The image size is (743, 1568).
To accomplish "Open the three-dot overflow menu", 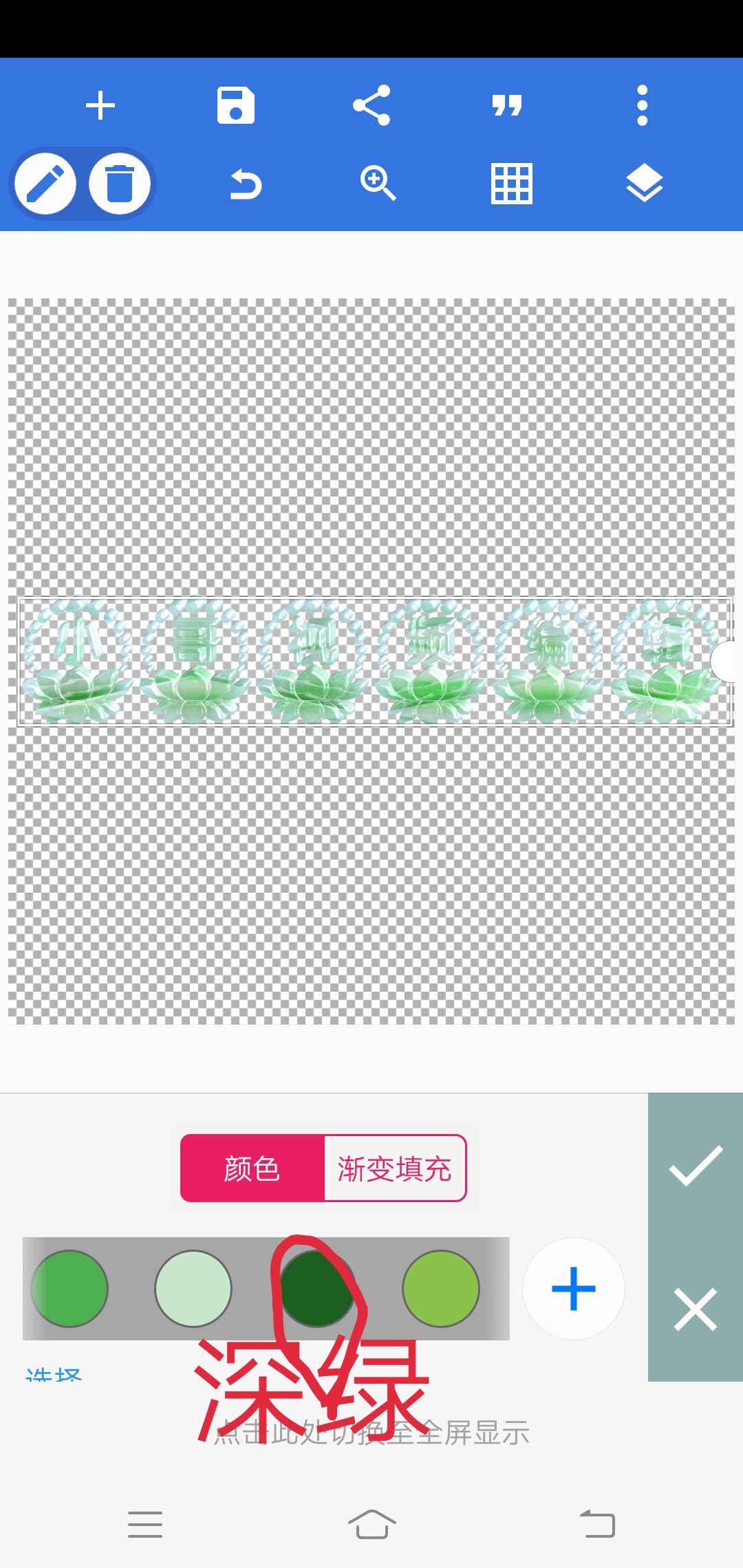I will click(642, 105).
